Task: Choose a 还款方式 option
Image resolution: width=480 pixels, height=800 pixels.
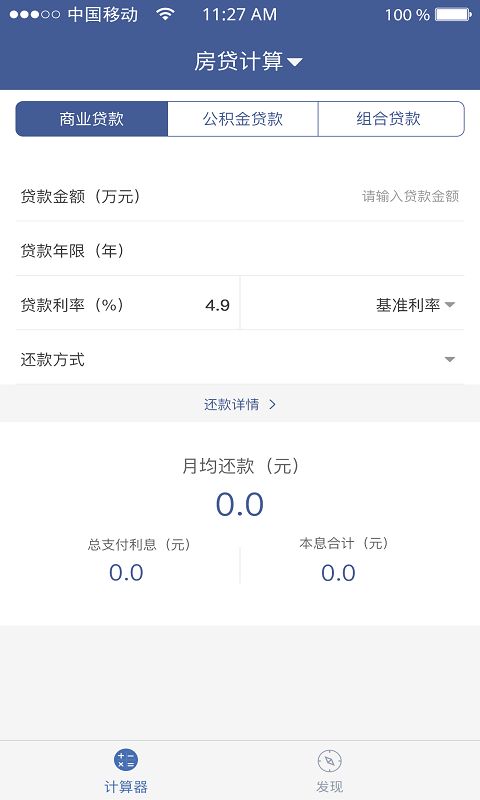Action: click(240, 360)
